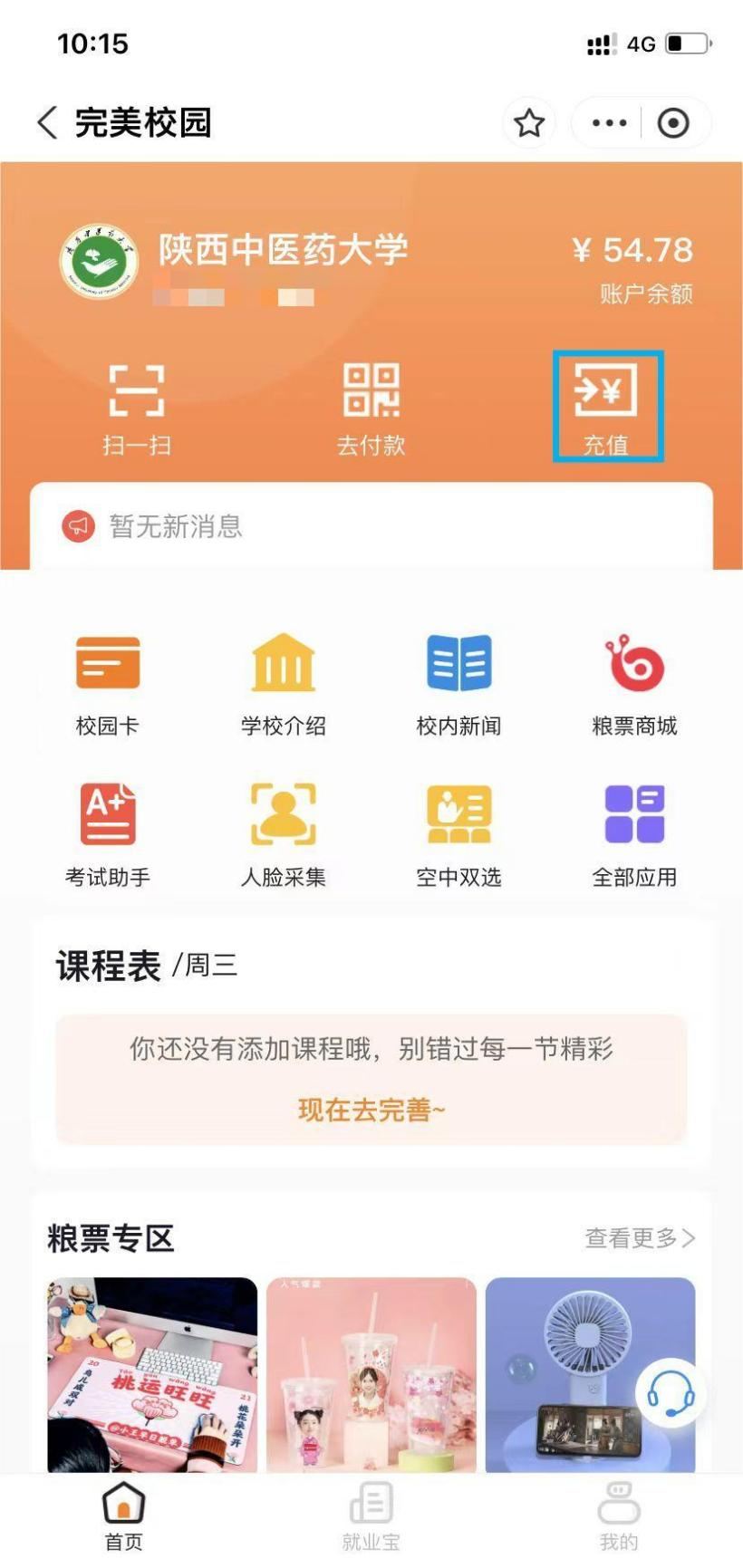The width and height of the screenshot is (743, 1568).
Task: View 全部应用 all applications
Action: pos(634,835)
